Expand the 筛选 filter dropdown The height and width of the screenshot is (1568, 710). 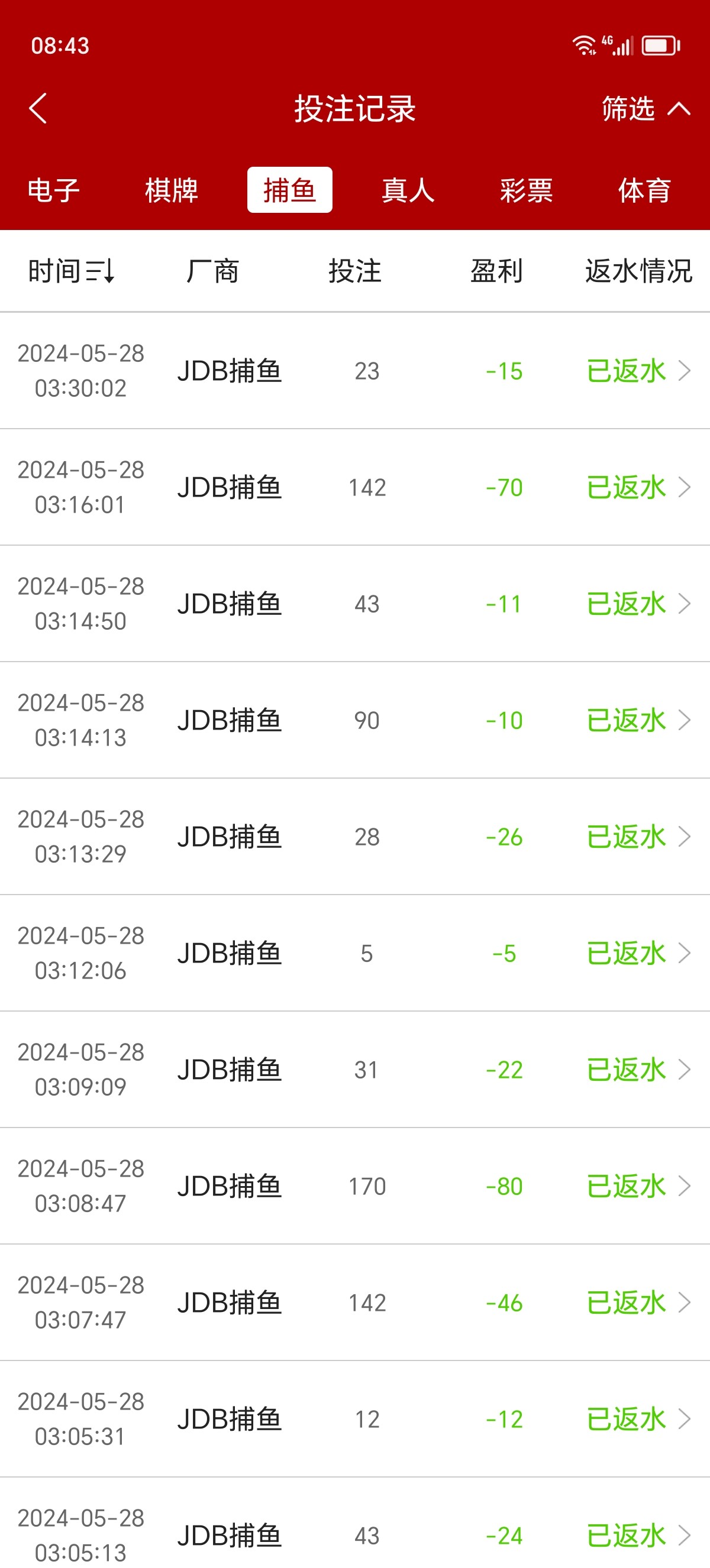click(x=645, y=109)
